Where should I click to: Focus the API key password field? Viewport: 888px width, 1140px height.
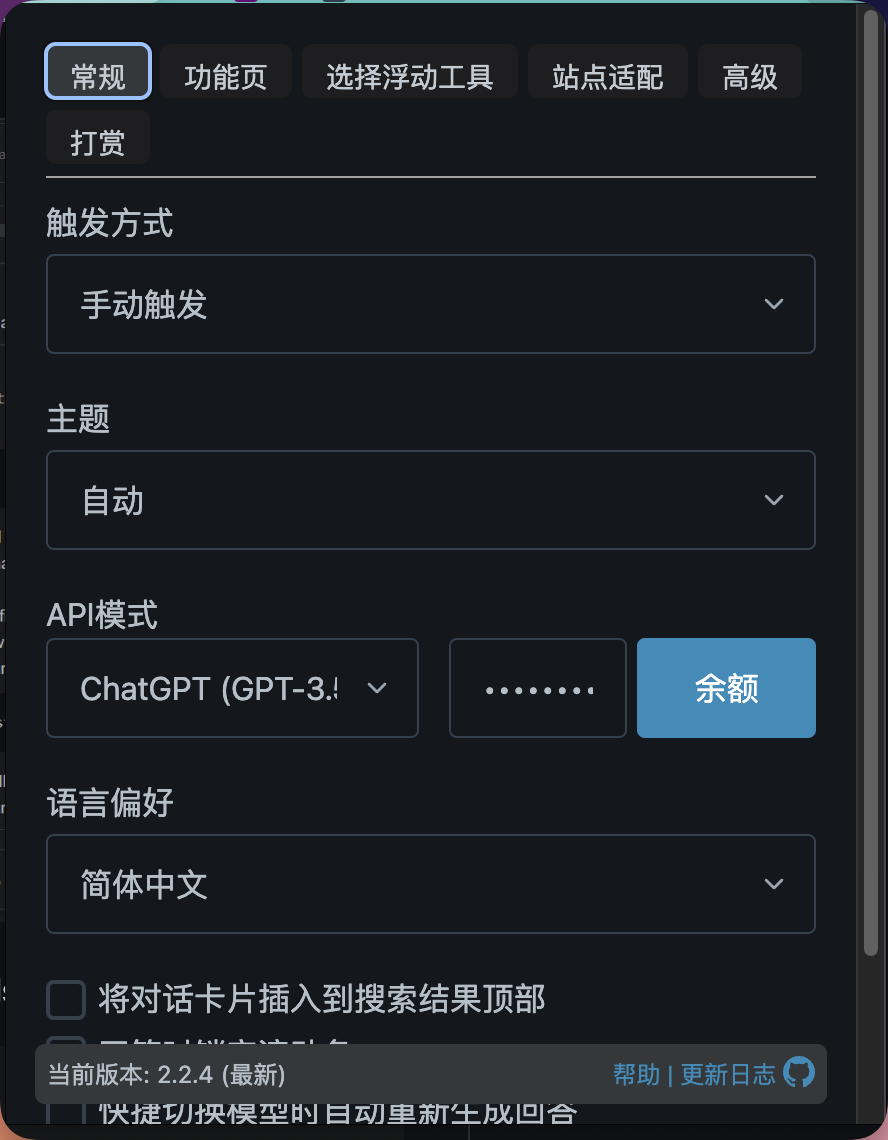point(538,688)
